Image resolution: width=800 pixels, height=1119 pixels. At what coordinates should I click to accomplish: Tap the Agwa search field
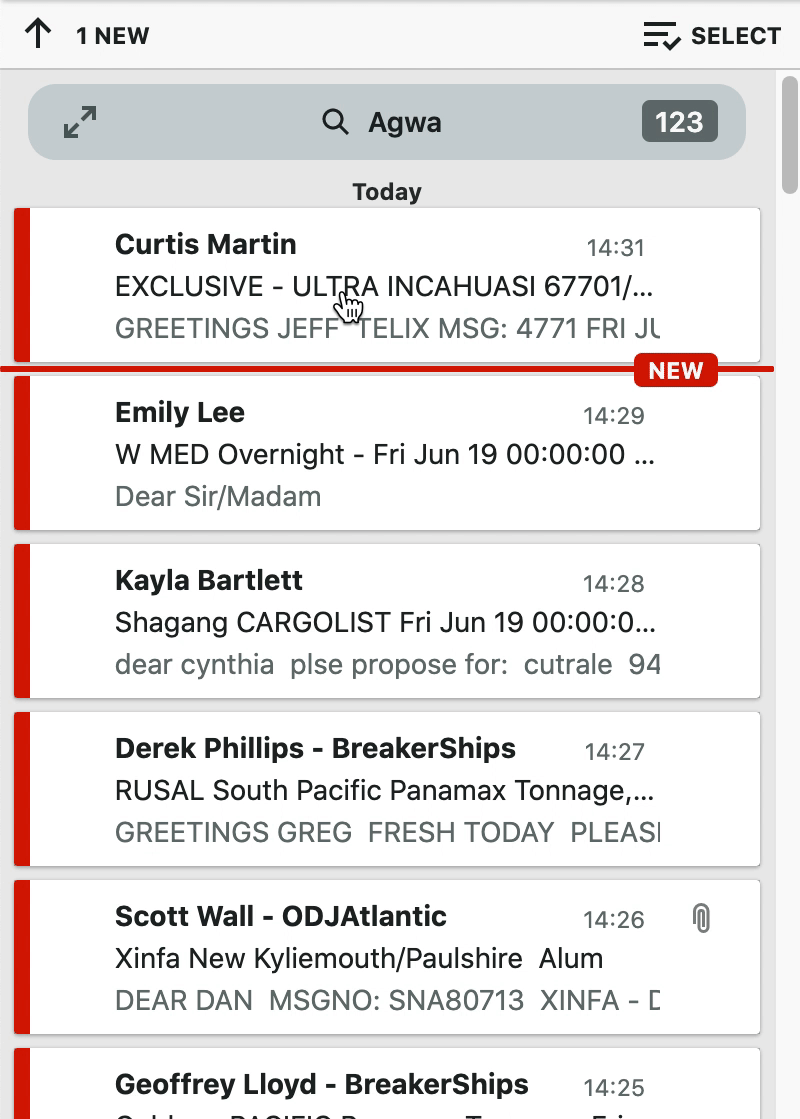(x=404, y=123)
